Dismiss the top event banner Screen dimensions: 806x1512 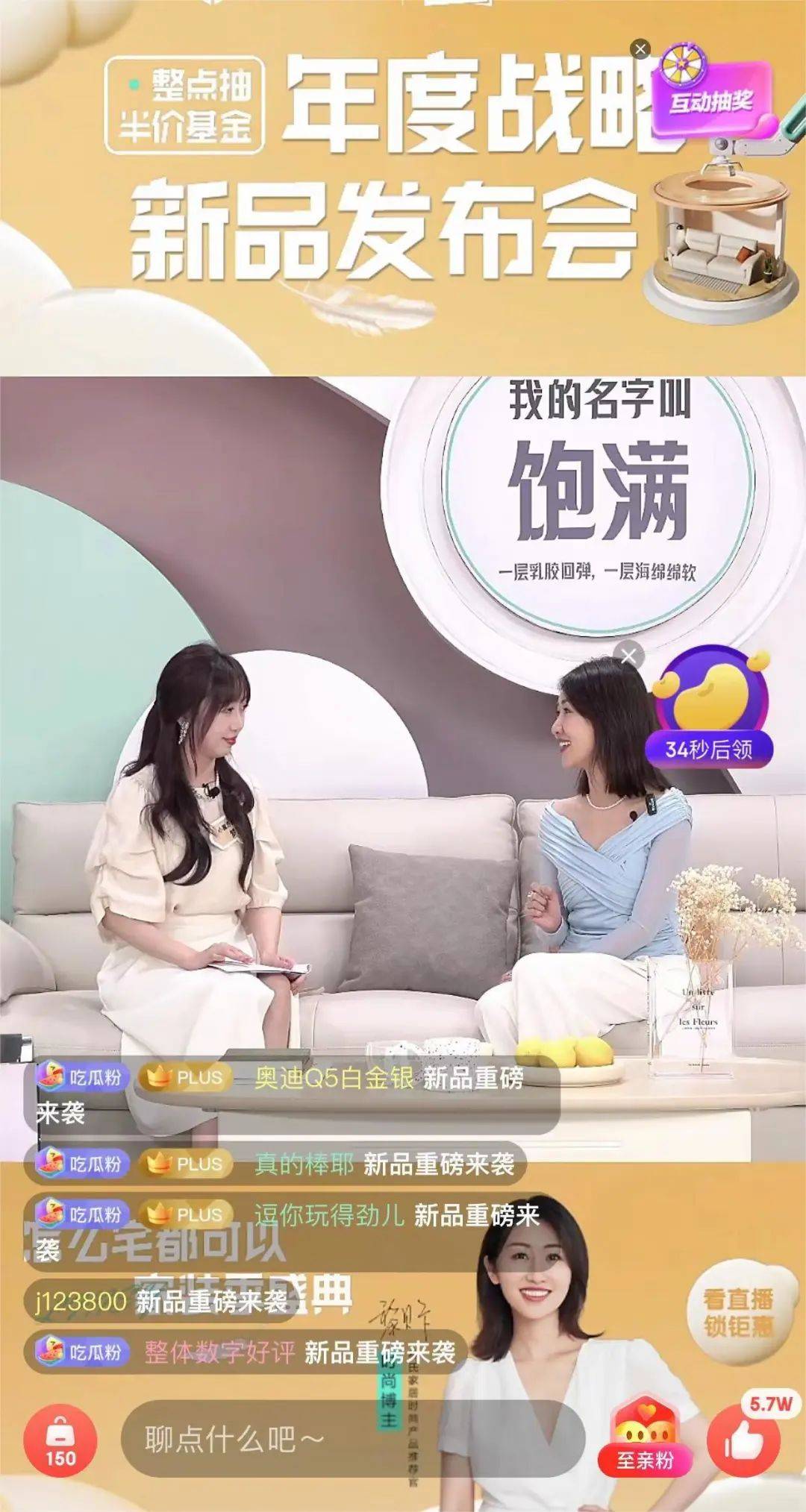click(x=639, y=49)
